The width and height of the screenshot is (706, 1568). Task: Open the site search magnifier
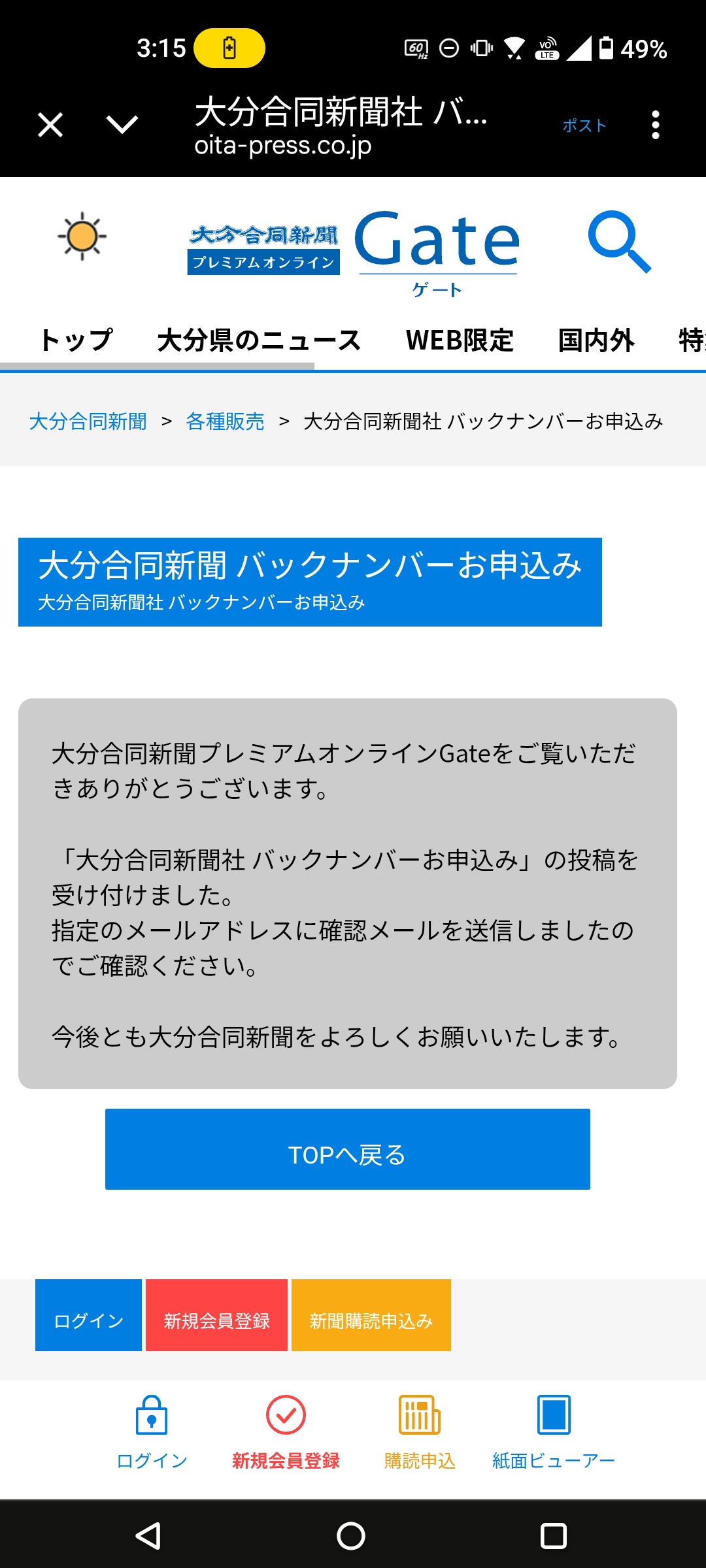tap(618, 241)
